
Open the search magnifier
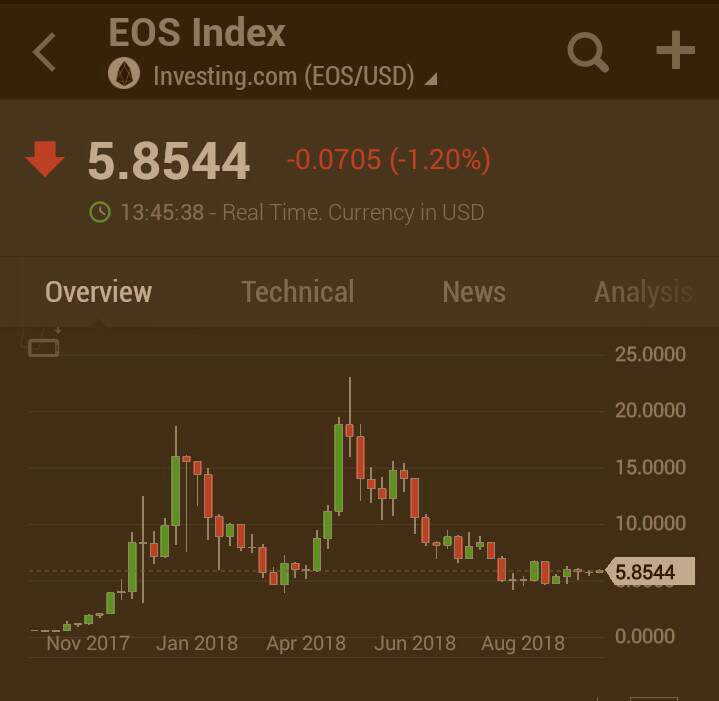587,52
